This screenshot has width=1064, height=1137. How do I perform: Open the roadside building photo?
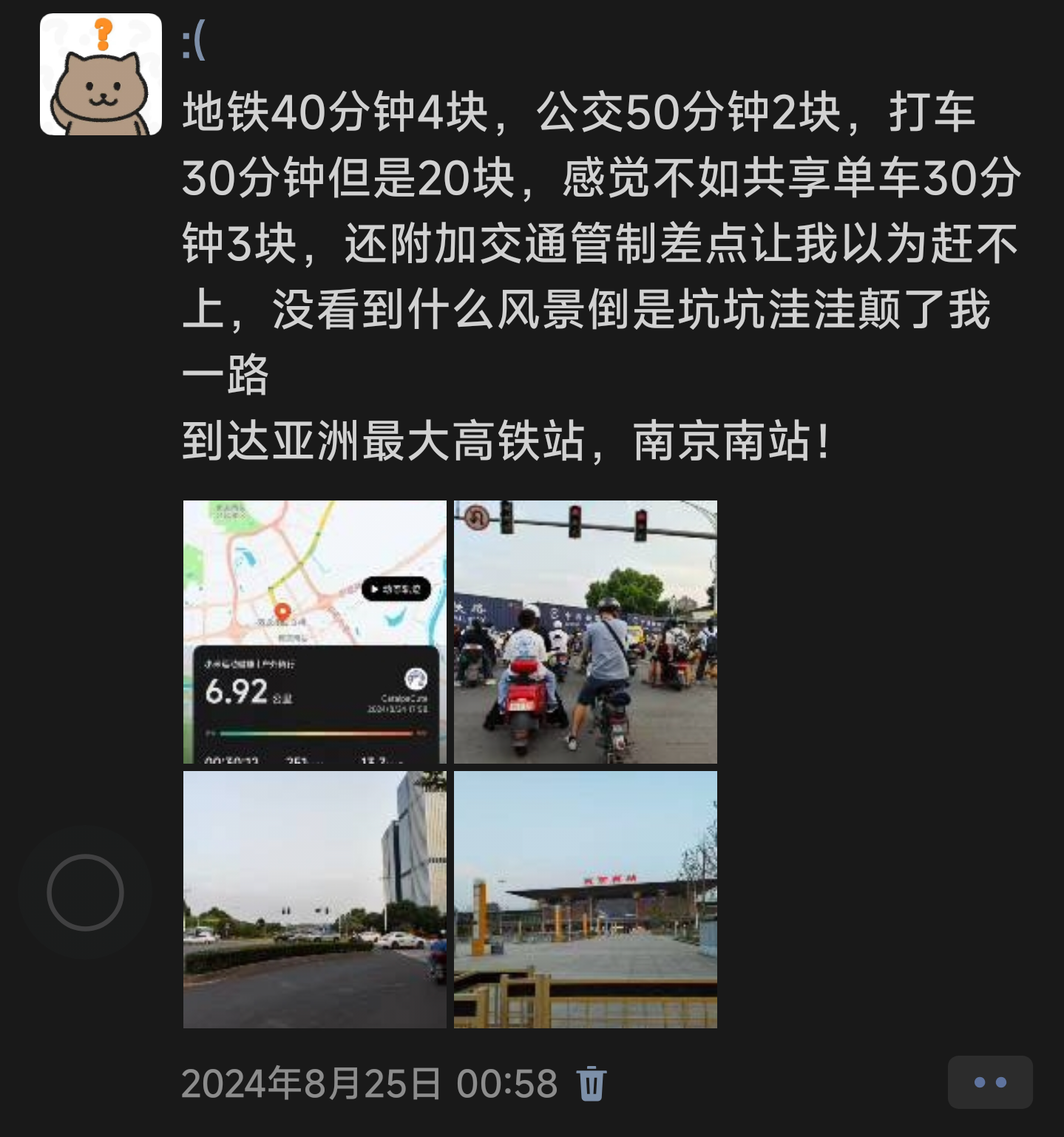[x=315, y=899]
